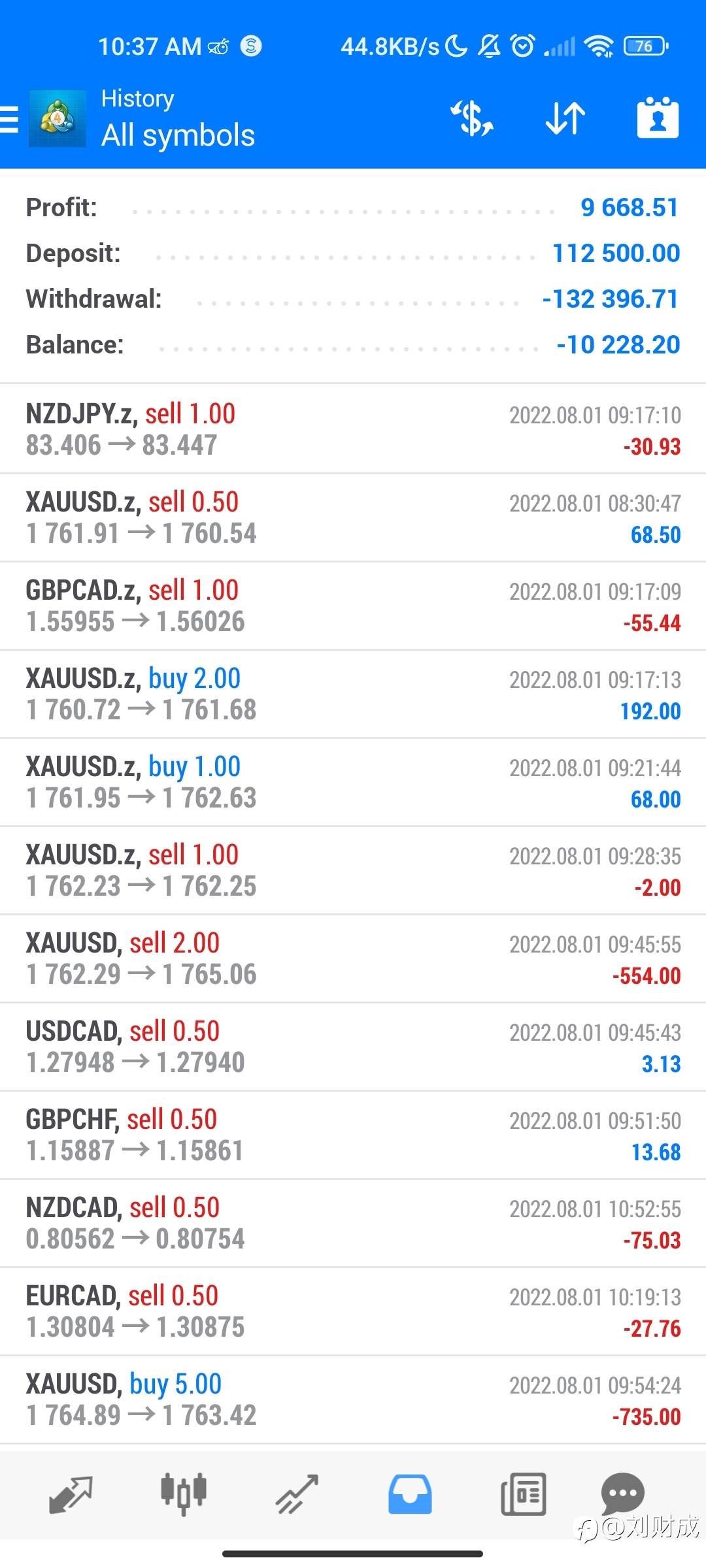Select the EURCAD sell 0.50 trade
The image size is (706, 1568).
[353, 1311]
